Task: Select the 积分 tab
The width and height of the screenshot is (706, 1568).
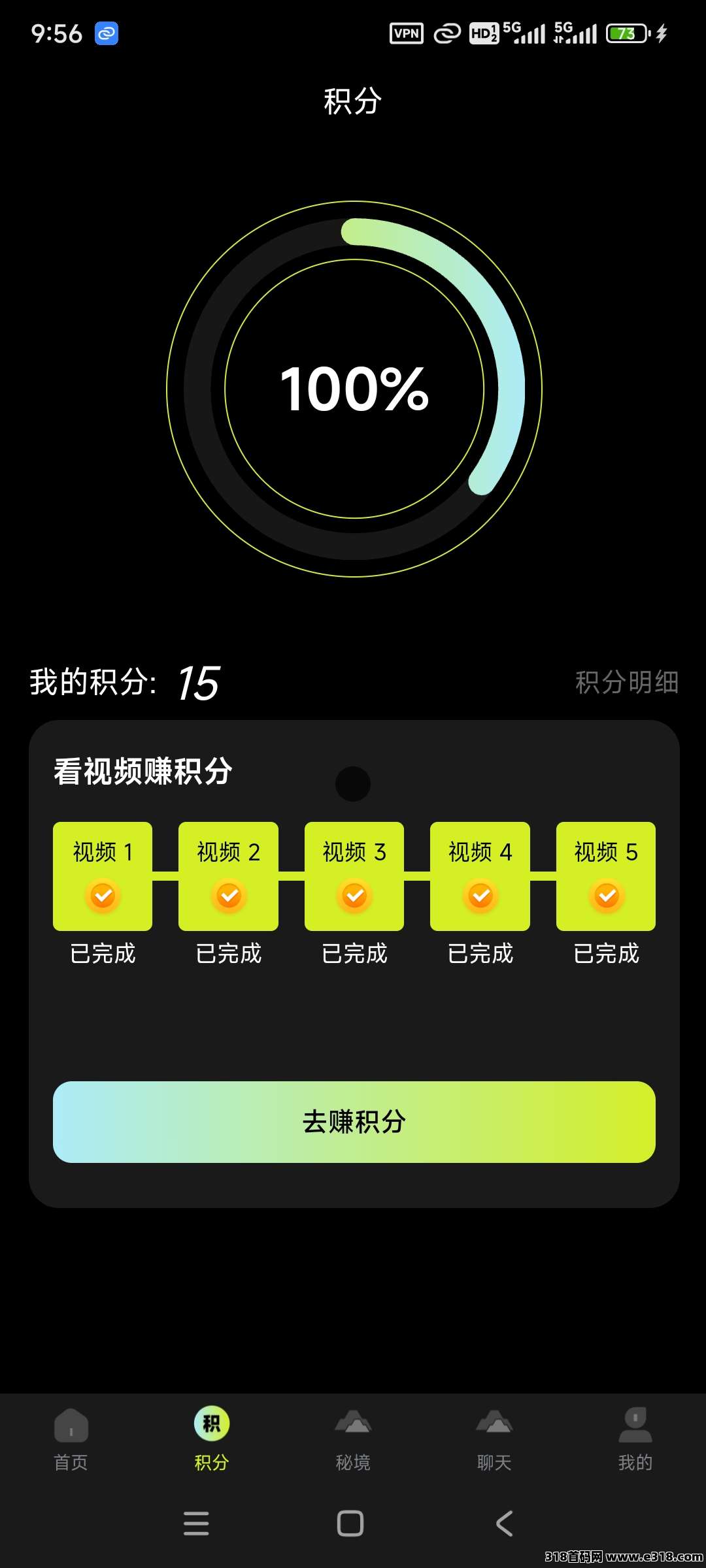Action: tap(212, 1439)
